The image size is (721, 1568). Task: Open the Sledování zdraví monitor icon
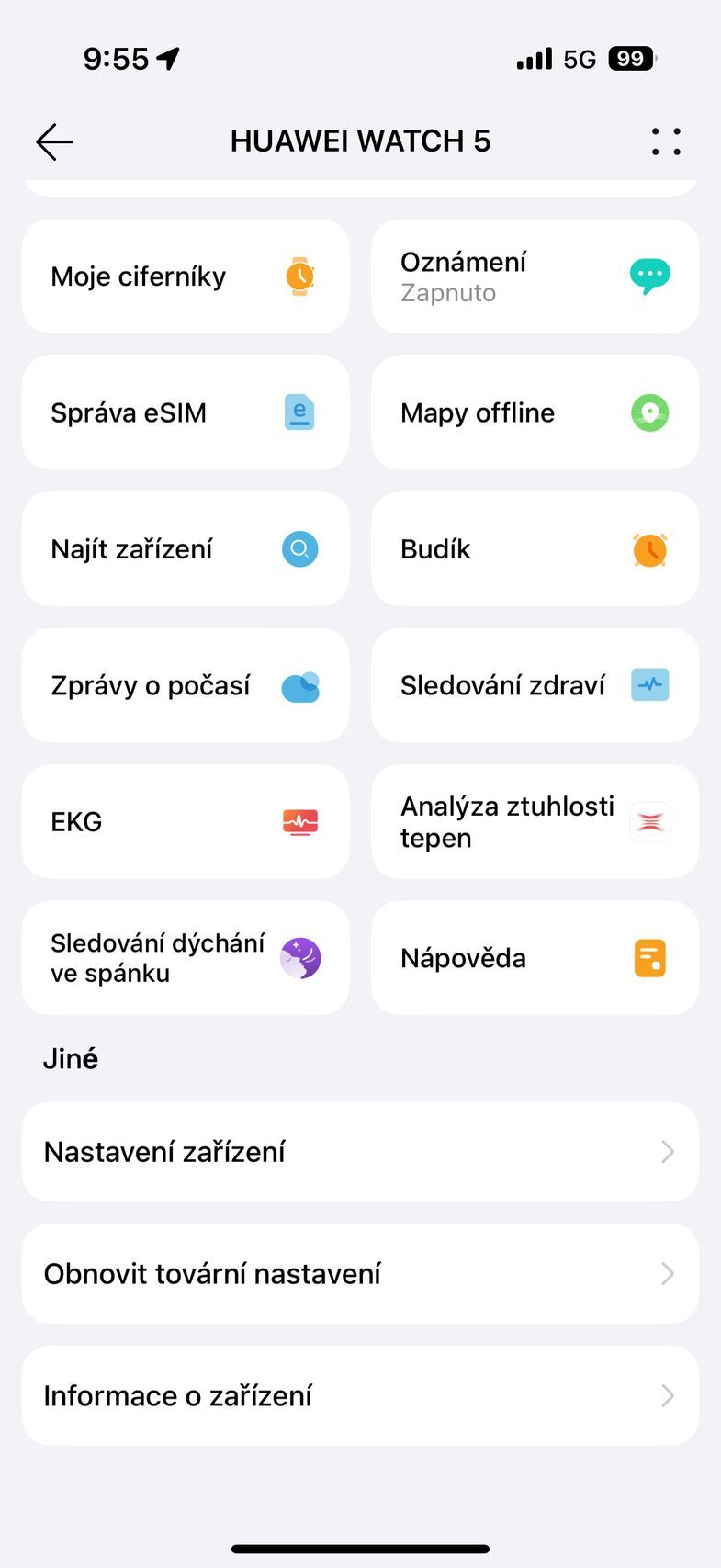(649, 685)
